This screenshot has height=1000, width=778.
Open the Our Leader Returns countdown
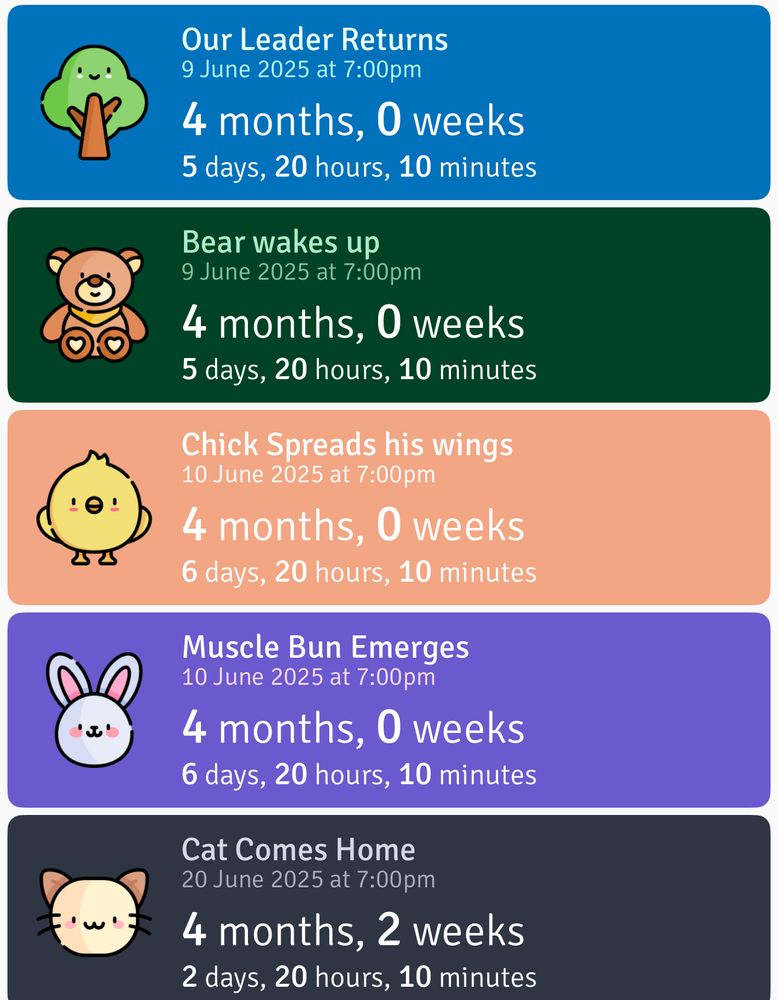pyautogui.click(x=389, y=103)
